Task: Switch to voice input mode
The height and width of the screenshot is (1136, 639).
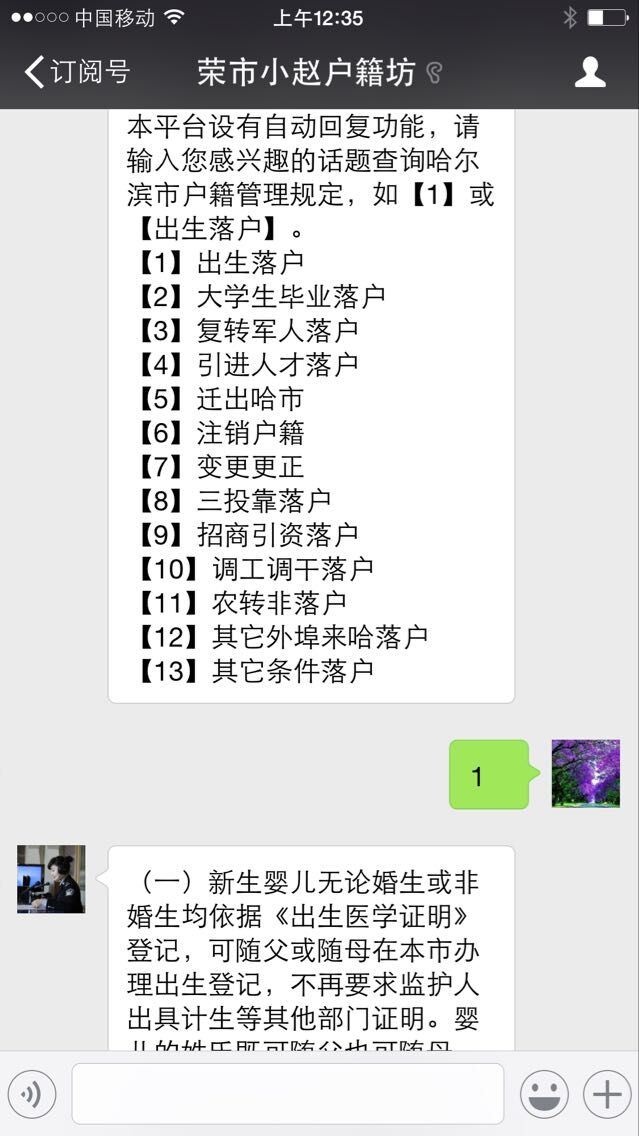Action: (x=32, y=1094)
